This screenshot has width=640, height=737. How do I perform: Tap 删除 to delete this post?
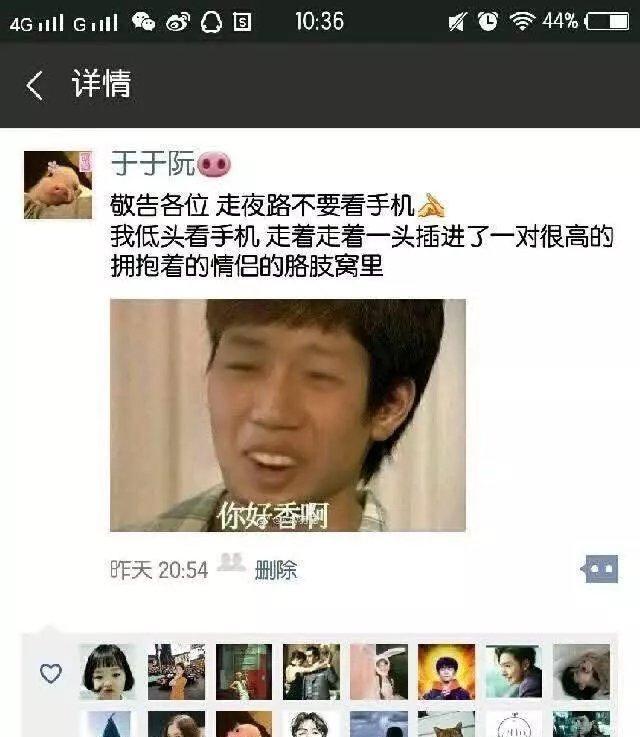[276, 570]
